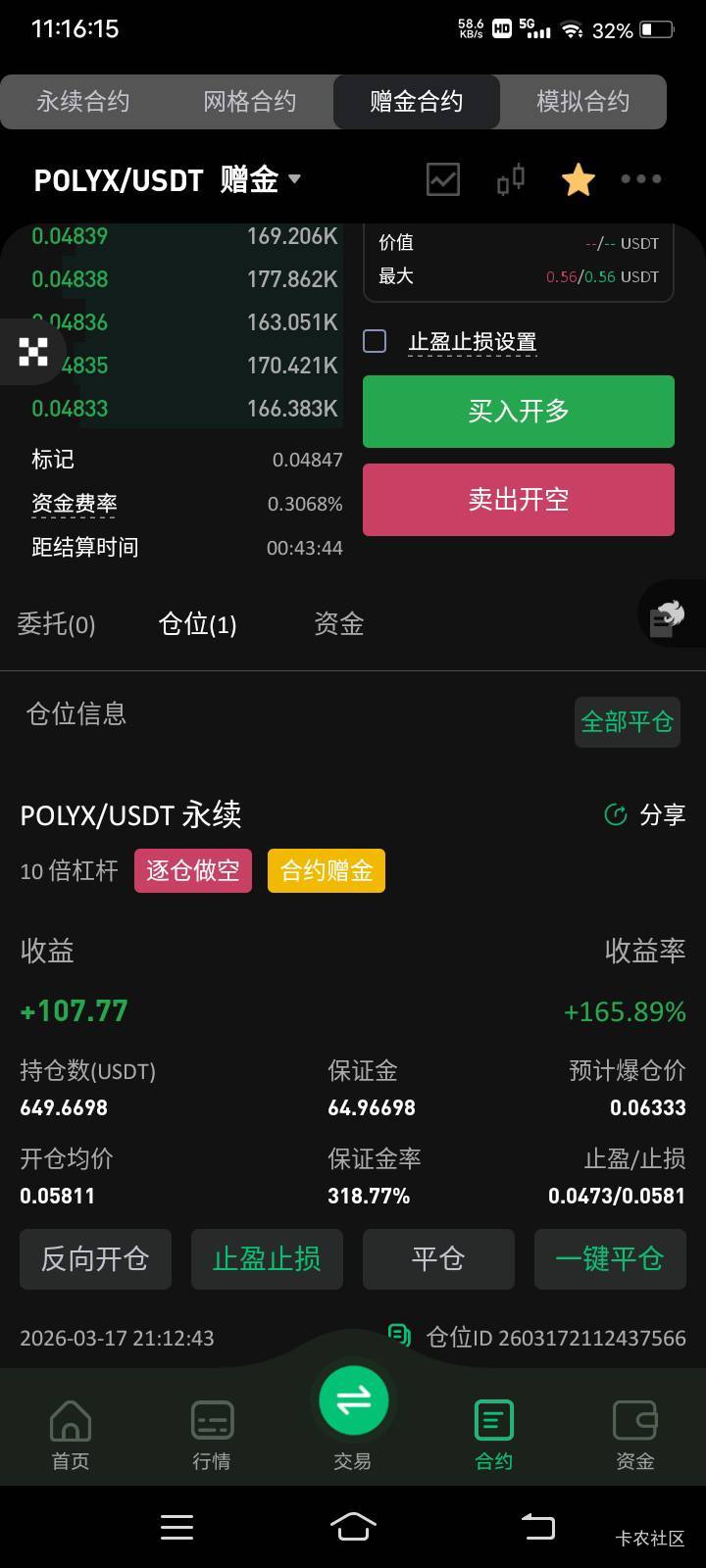This screenshot has width=706, height=1568.
Task: Switch to the 永续合约 tab
Action: (x=83, y=102)
